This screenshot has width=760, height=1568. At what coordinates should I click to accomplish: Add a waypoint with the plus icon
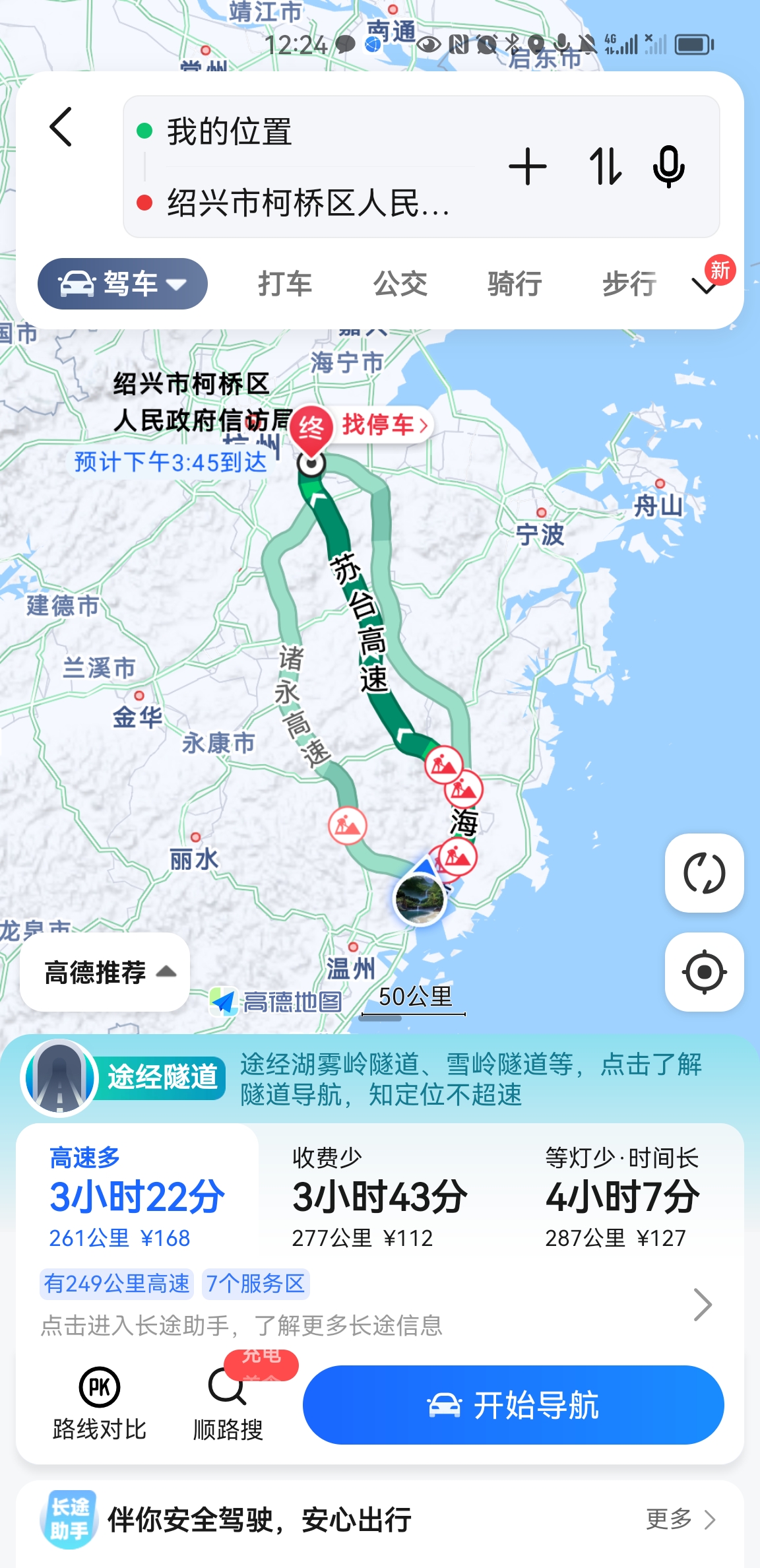point(528,166)
